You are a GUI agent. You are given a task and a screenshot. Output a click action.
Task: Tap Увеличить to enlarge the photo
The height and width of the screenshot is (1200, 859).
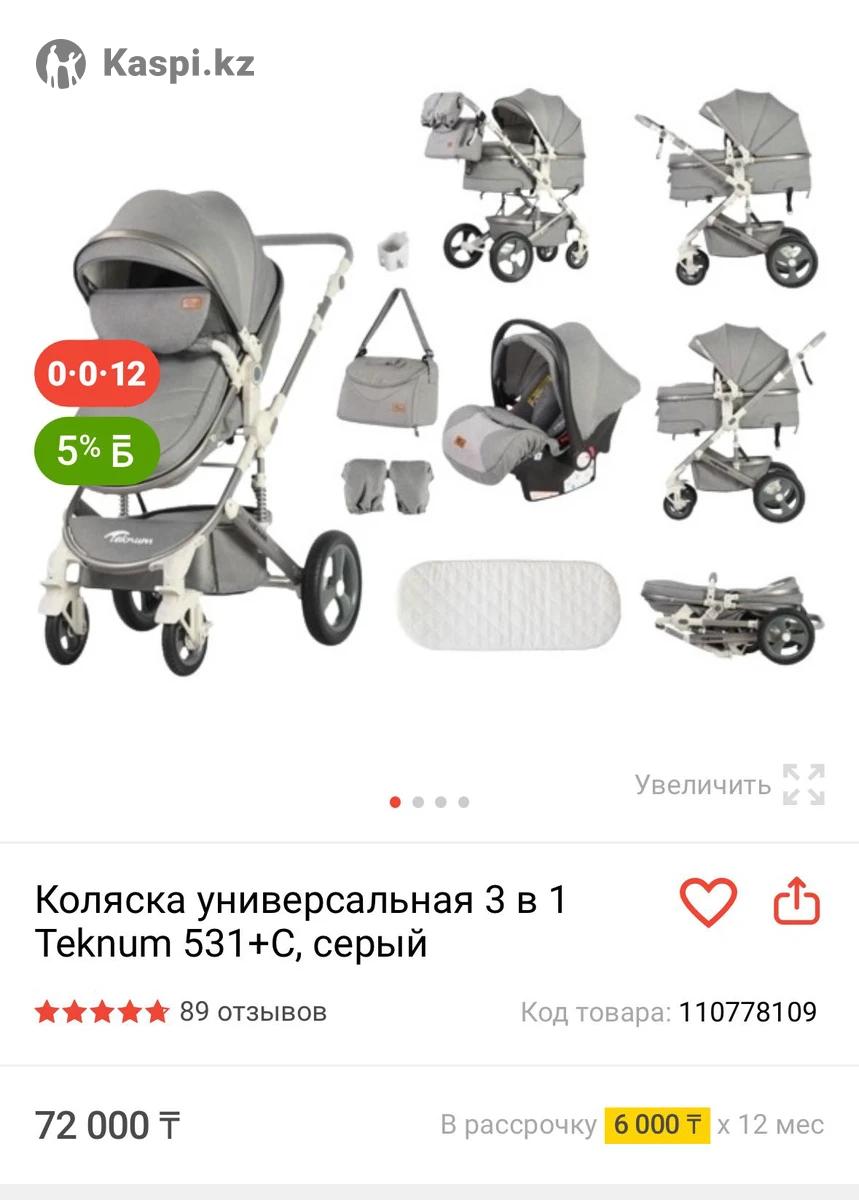(730, 785)
